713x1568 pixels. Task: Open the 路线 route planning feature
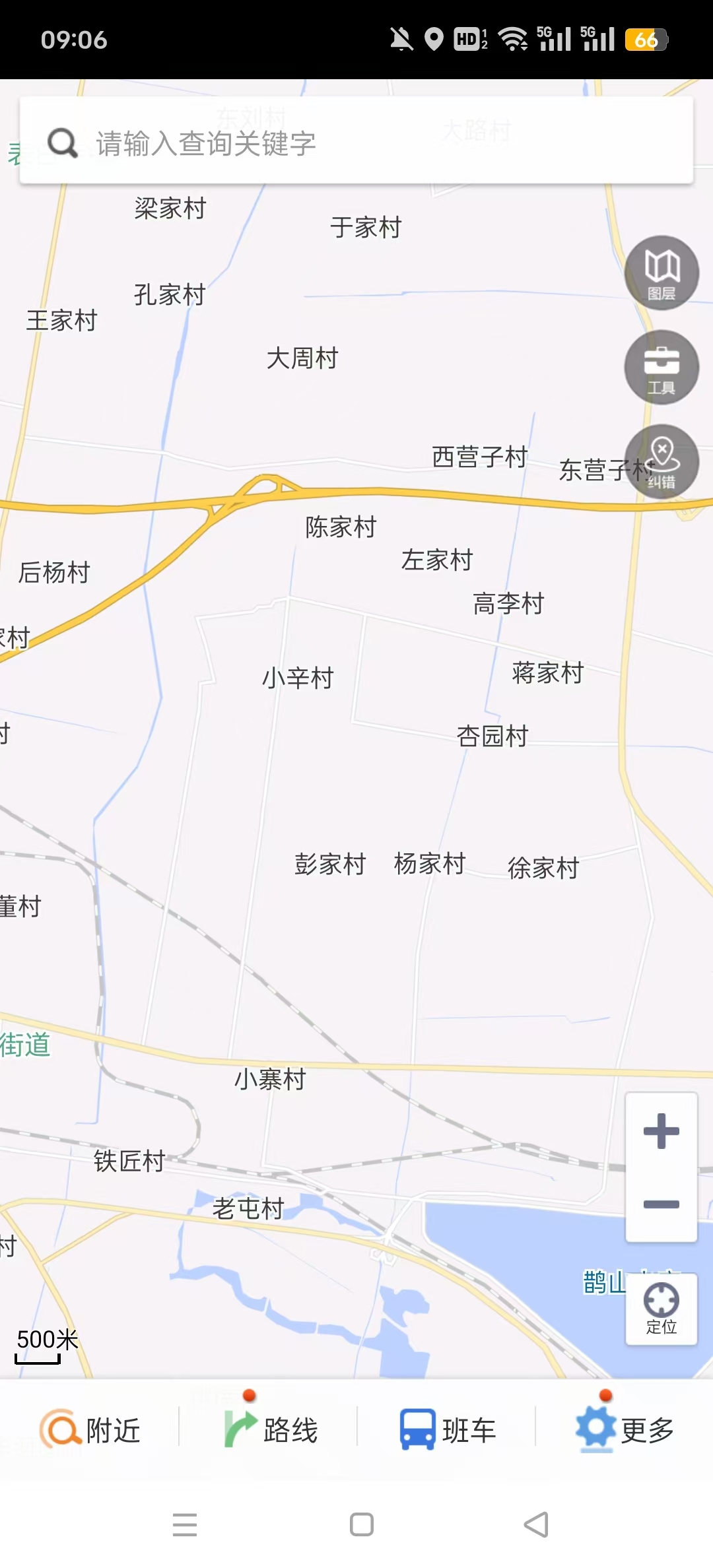pyautogui.click(x=271, y=1430)
